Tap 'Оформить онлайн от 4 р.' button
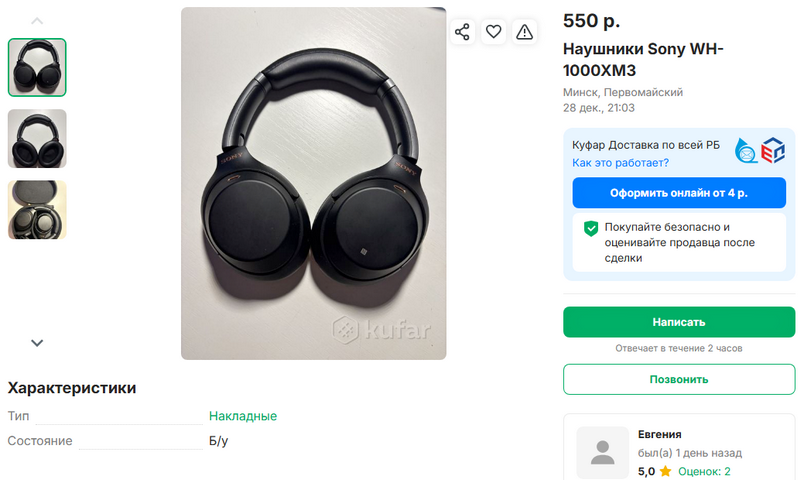This screenshot has height=480, width=800. click(x=679, y=193)
